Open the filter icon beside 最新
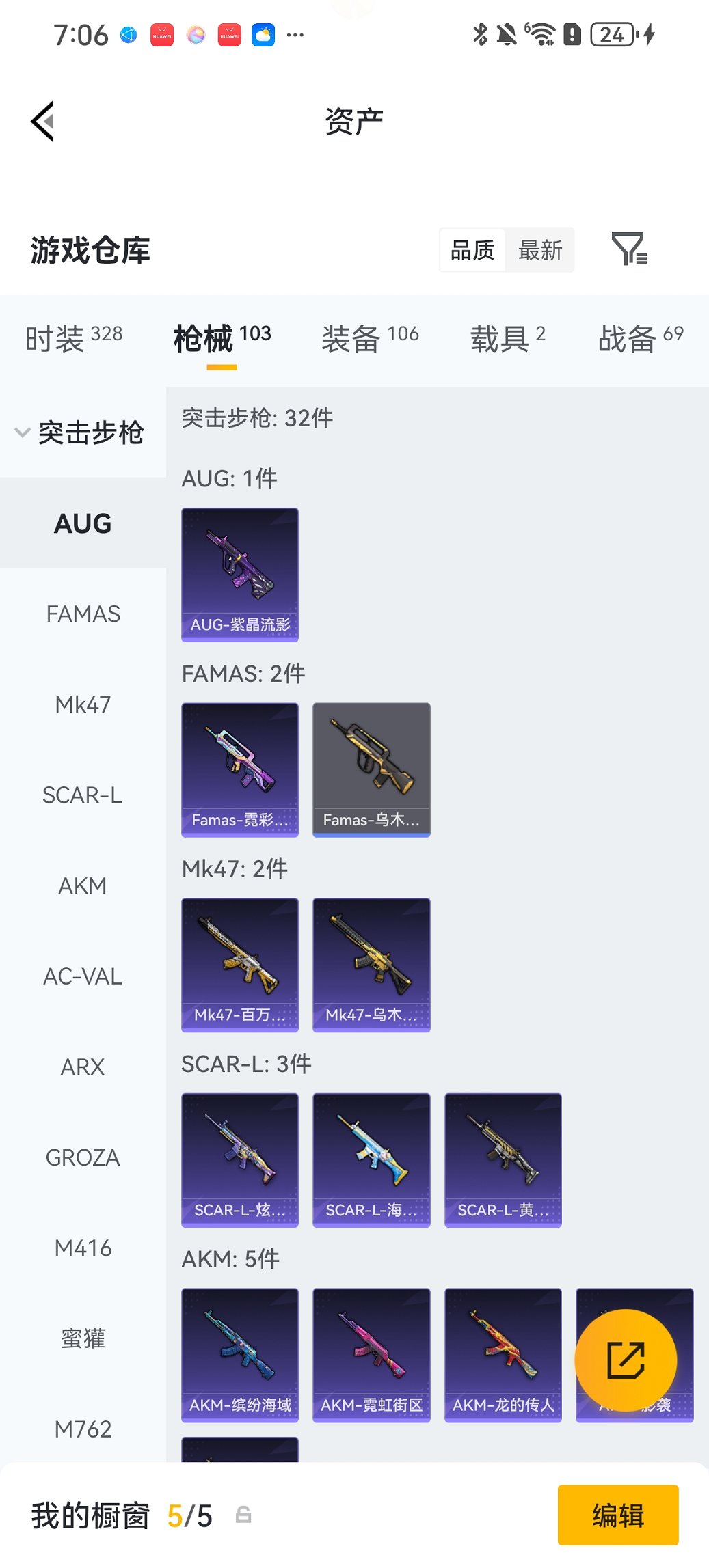The image size is (709, 1568). tap(628, 249)
